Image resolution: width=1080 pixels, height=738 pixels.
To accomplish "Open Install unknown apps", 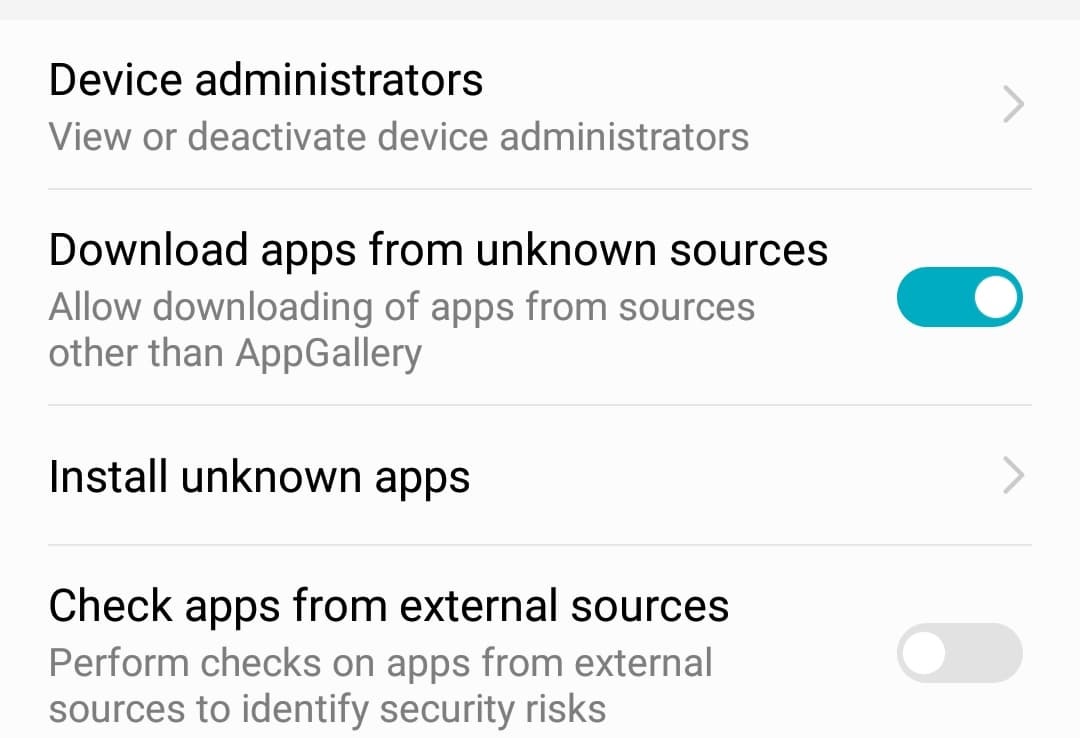I will [x=540, y=477].
